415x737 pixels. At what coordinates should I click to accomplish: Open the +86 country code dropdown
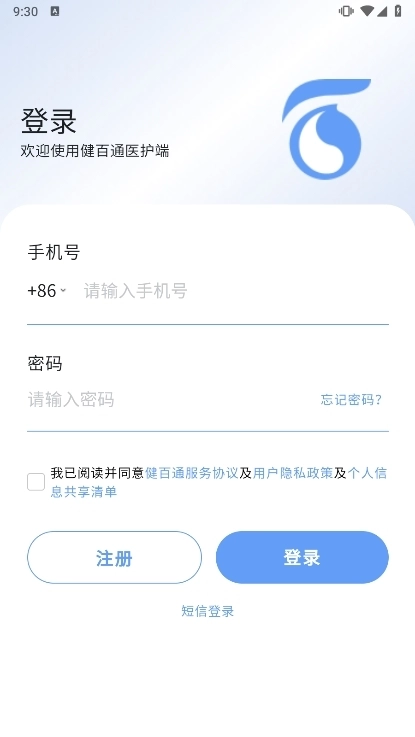(47, 291)
